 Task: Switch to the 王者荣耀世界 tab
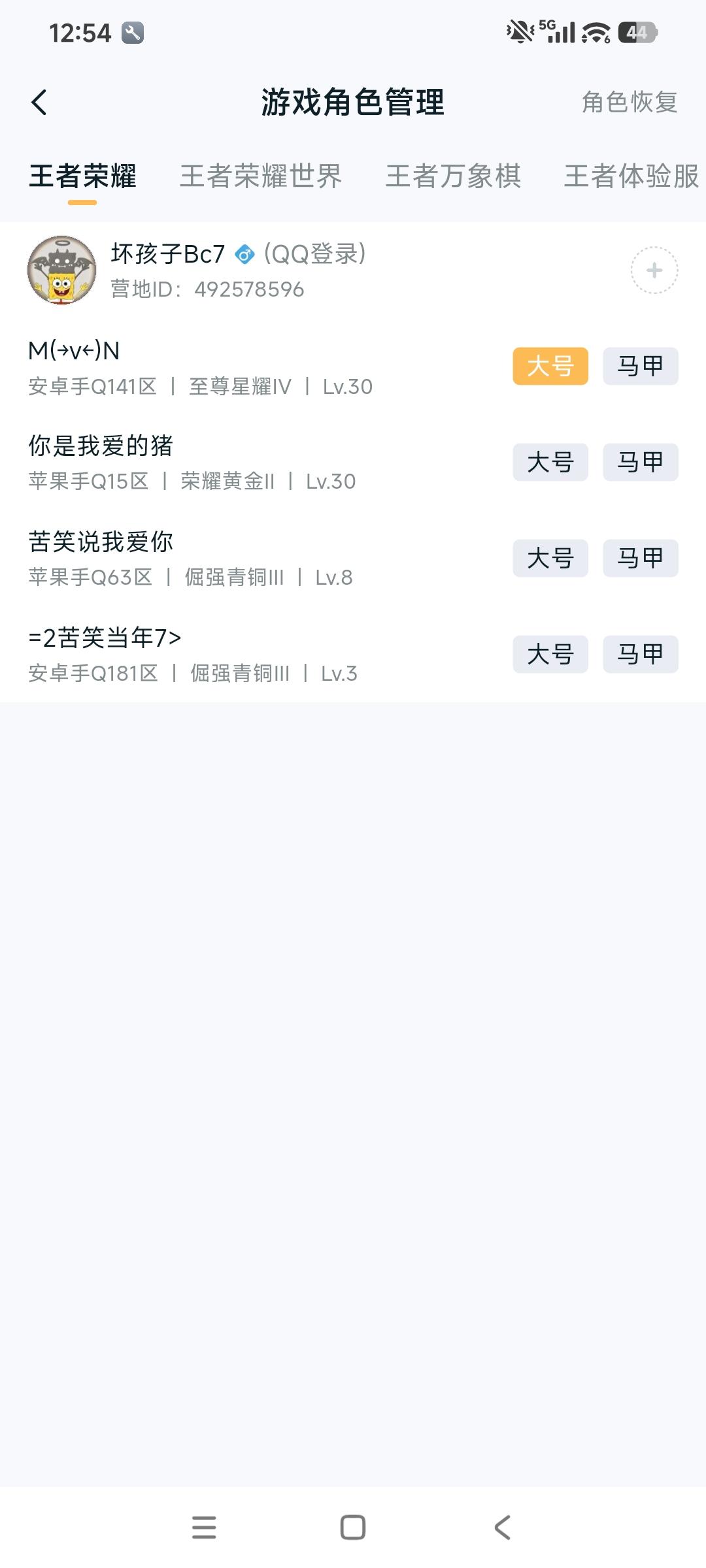tap(261, 176)
